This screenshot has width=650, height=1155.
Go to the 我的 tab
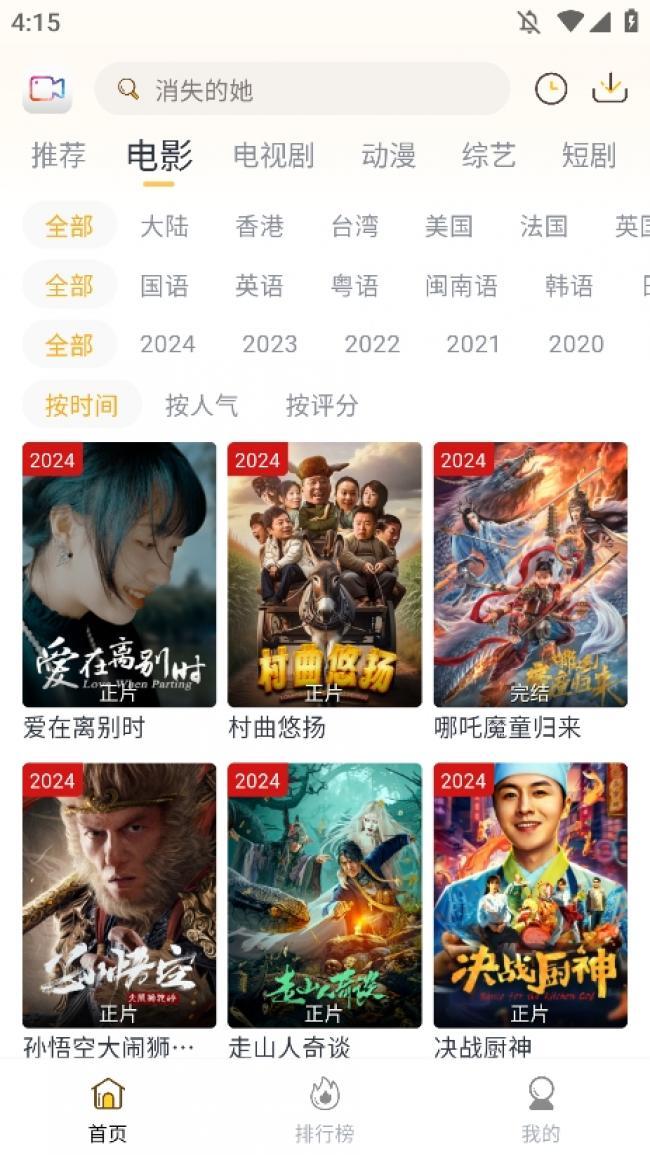[541, 1109]
